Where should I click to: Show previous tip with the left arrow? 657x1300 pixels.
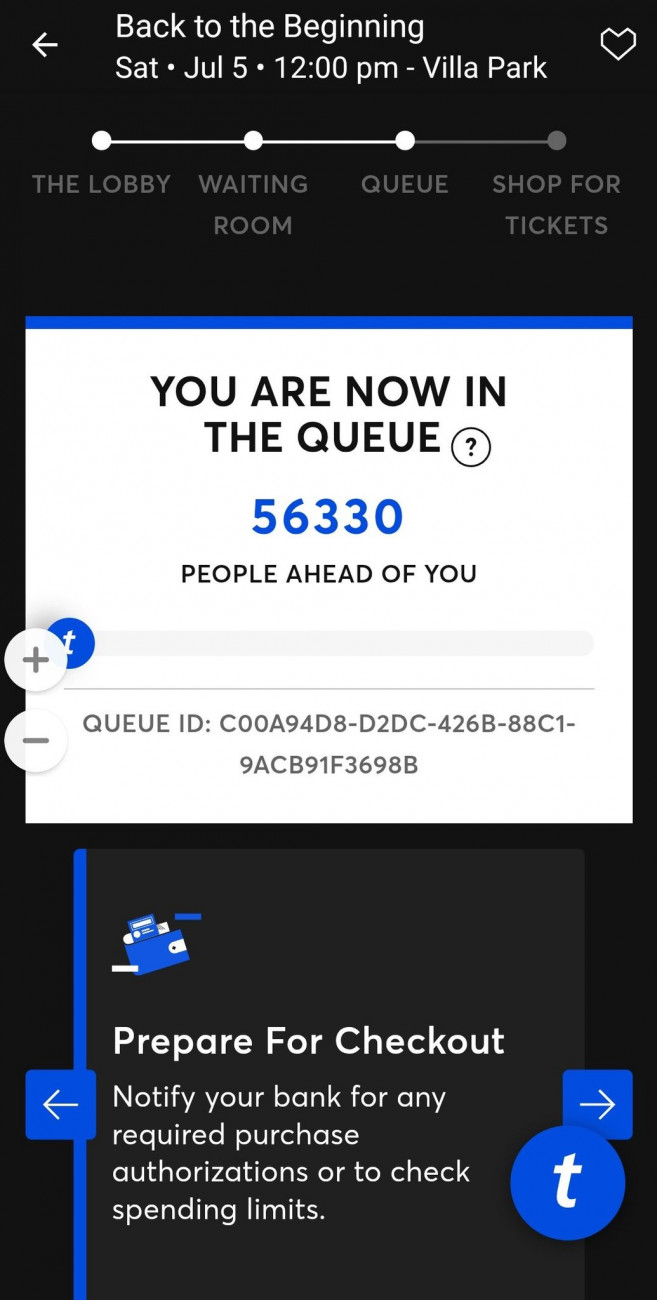click(60, 1104)
